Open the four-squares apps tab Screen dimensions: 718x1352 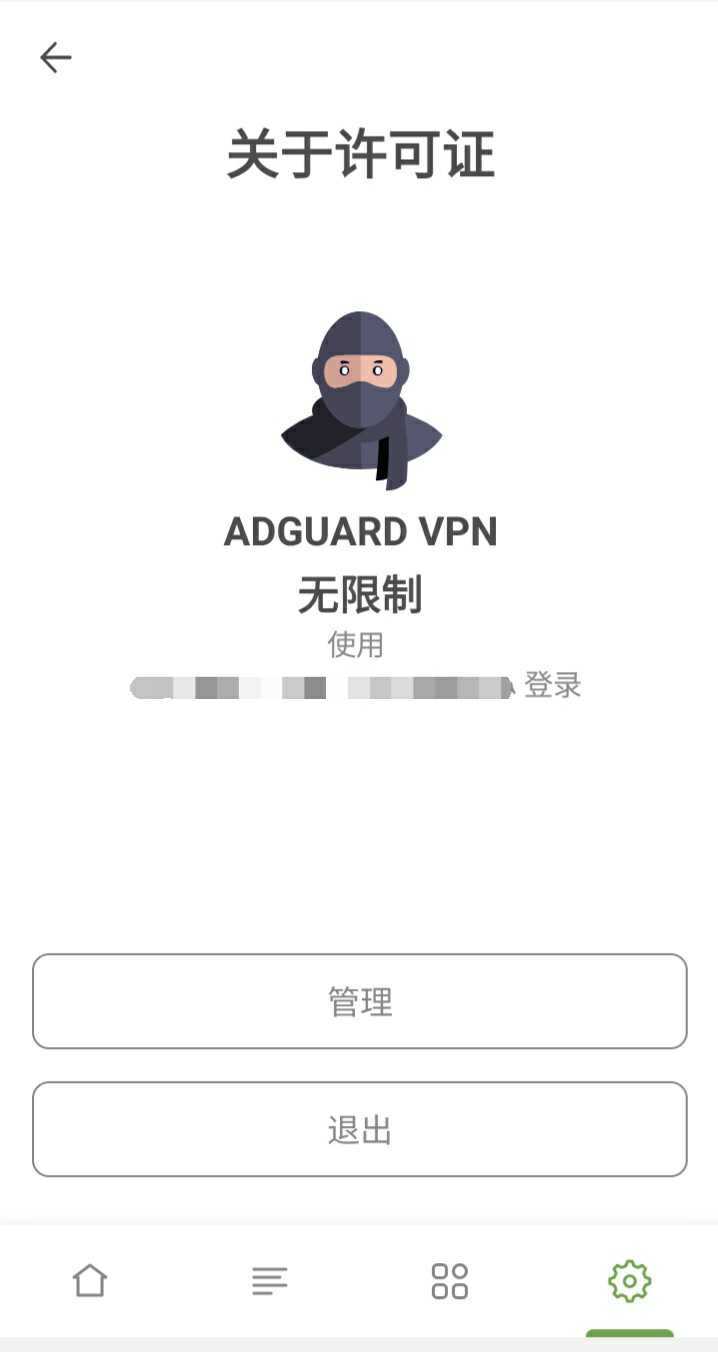point(449,1280)
